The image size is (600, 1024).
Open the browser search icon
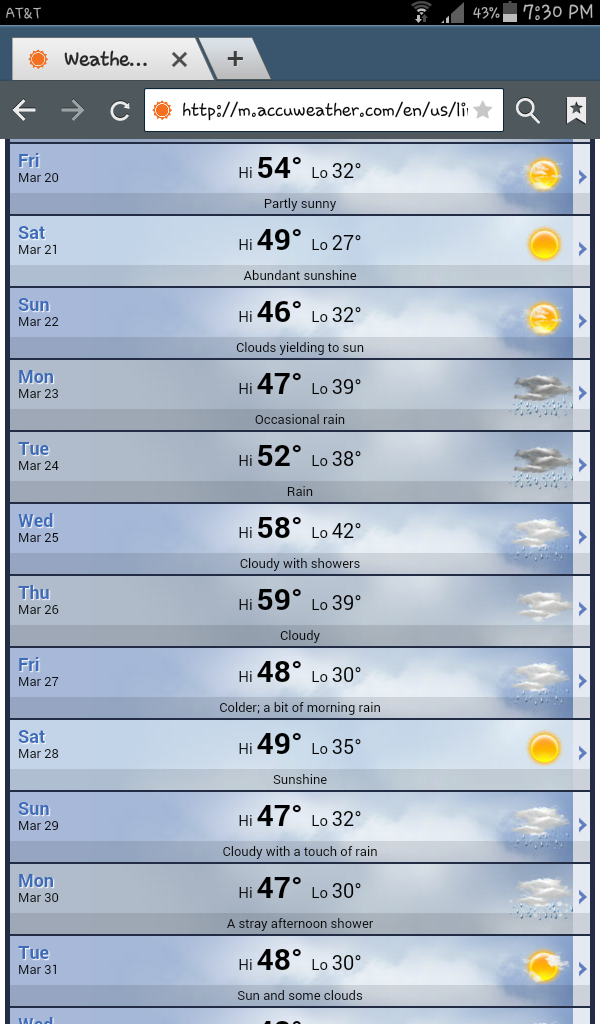click(528, 110)
